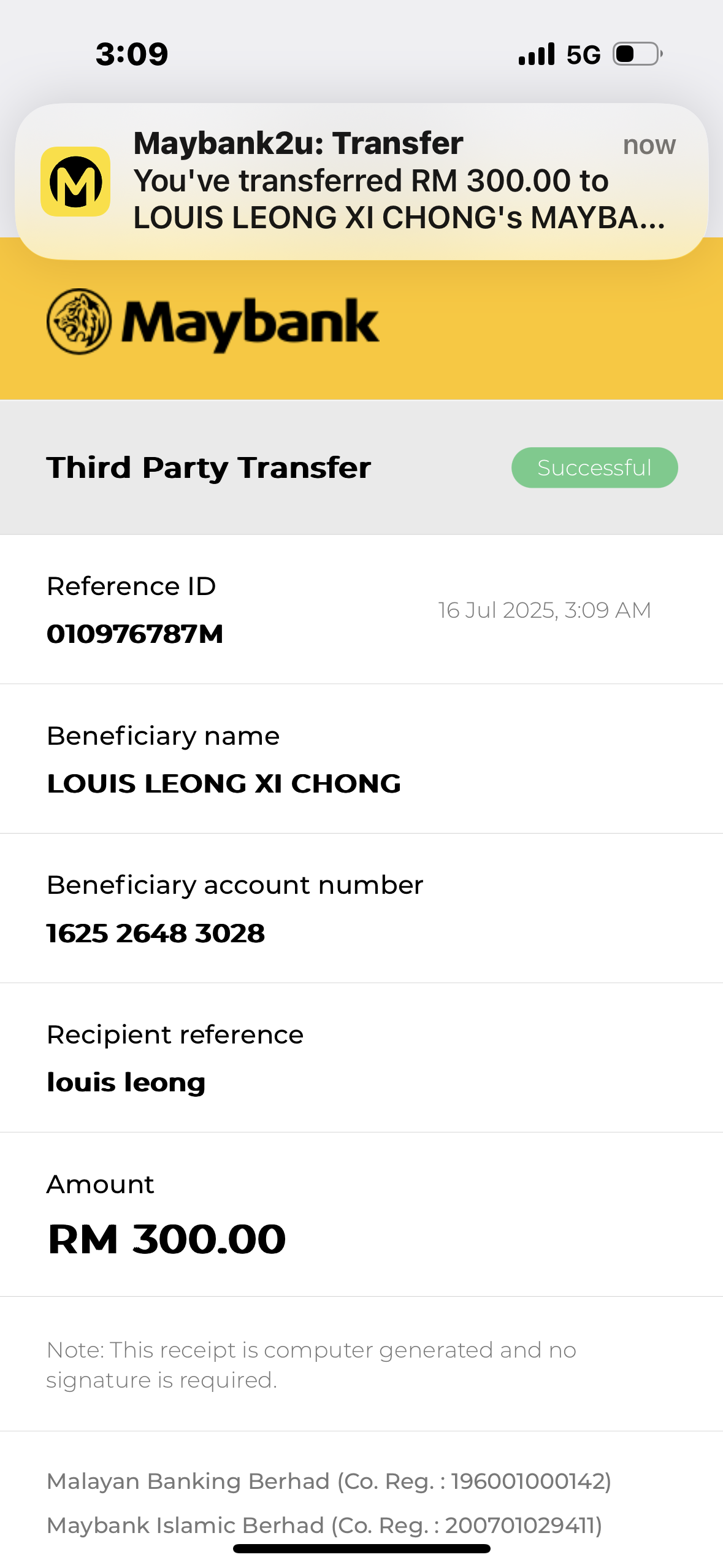
Task: Open the Maybank2u Transfer notification banner
Action: coord(362,181)
